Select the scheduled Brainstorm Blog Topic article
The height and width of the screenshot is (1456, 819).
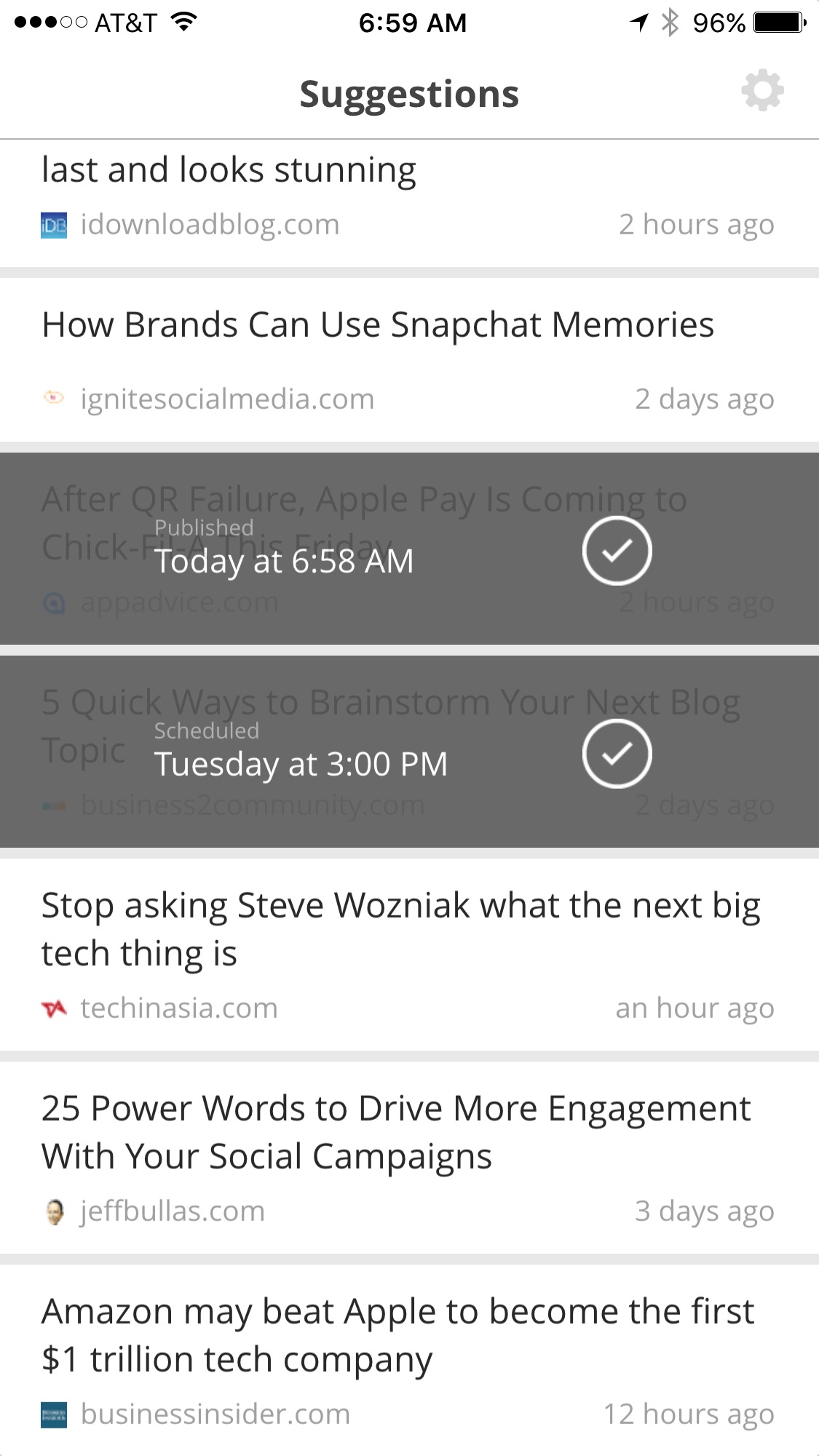[x=409, y=752]
